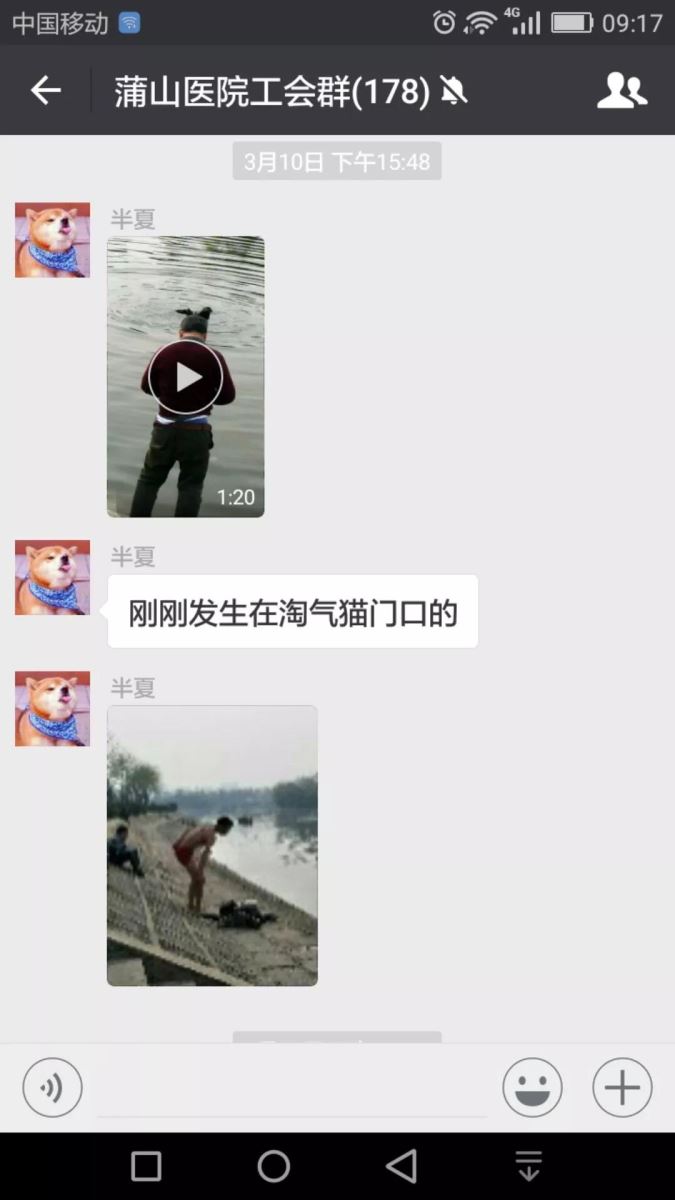Switch to voice message input
Viewport: 675px width, 1200px height.
point(52,1087)
